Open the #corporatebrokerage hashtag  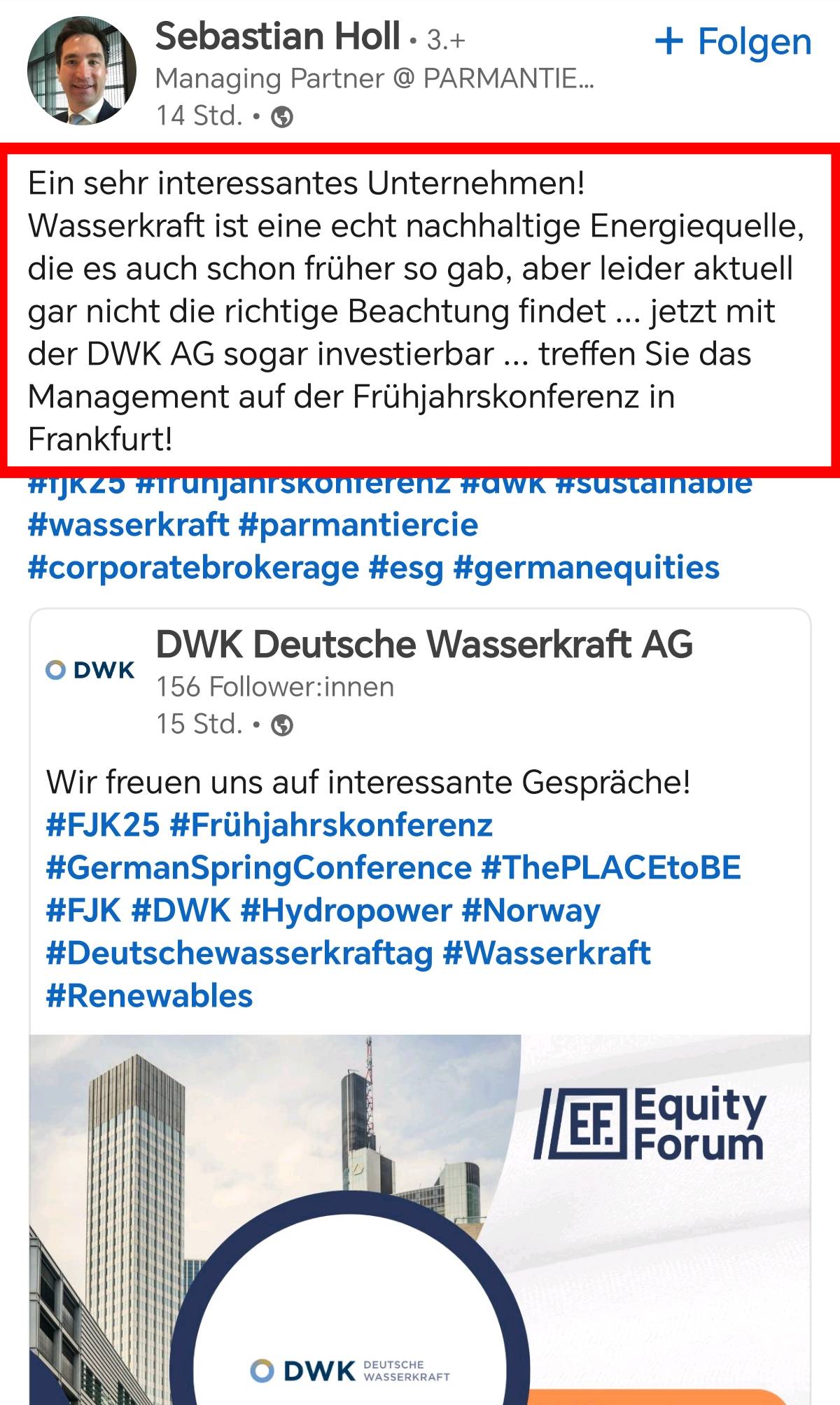[x=193, y=568]
